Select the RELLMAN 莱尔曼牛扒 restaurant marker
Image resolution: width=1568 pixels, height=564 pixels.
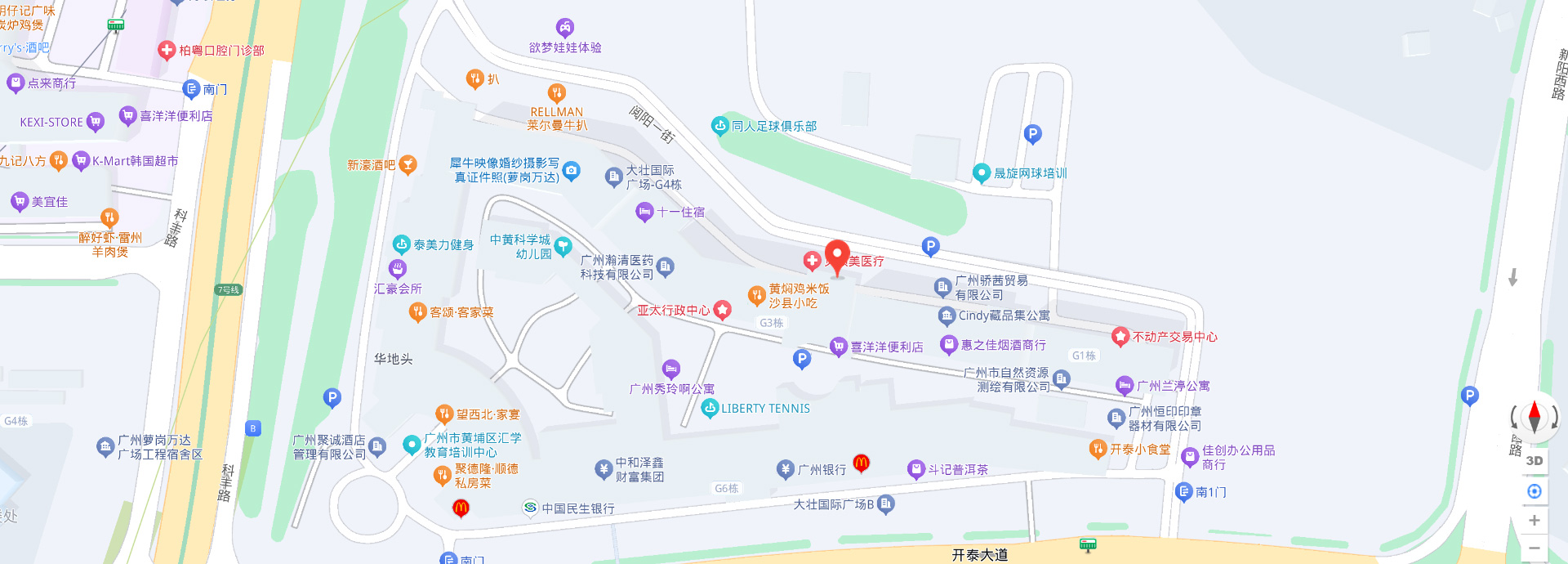[557, 93]
